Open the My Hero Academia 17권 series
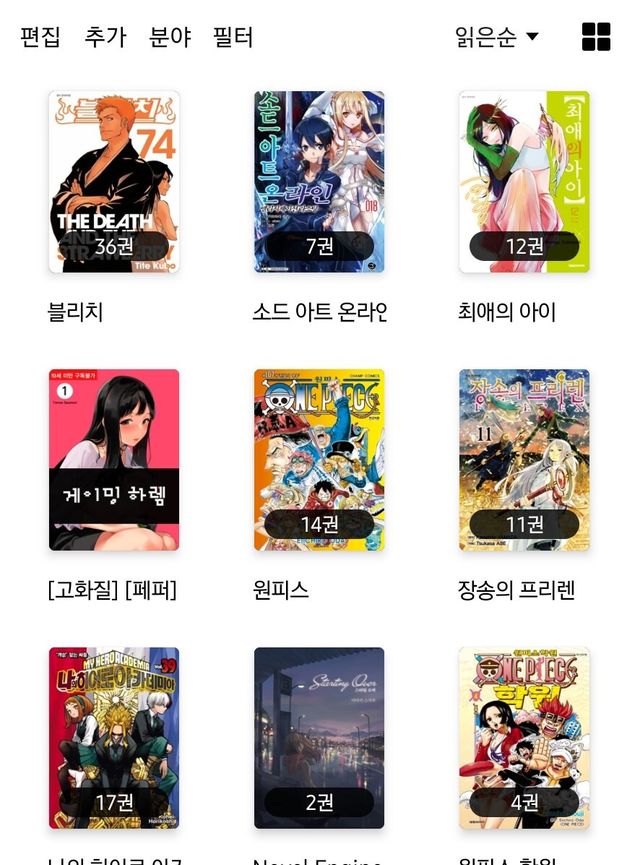The height and width of the screenshot is (865, 640). coord(114,738)
